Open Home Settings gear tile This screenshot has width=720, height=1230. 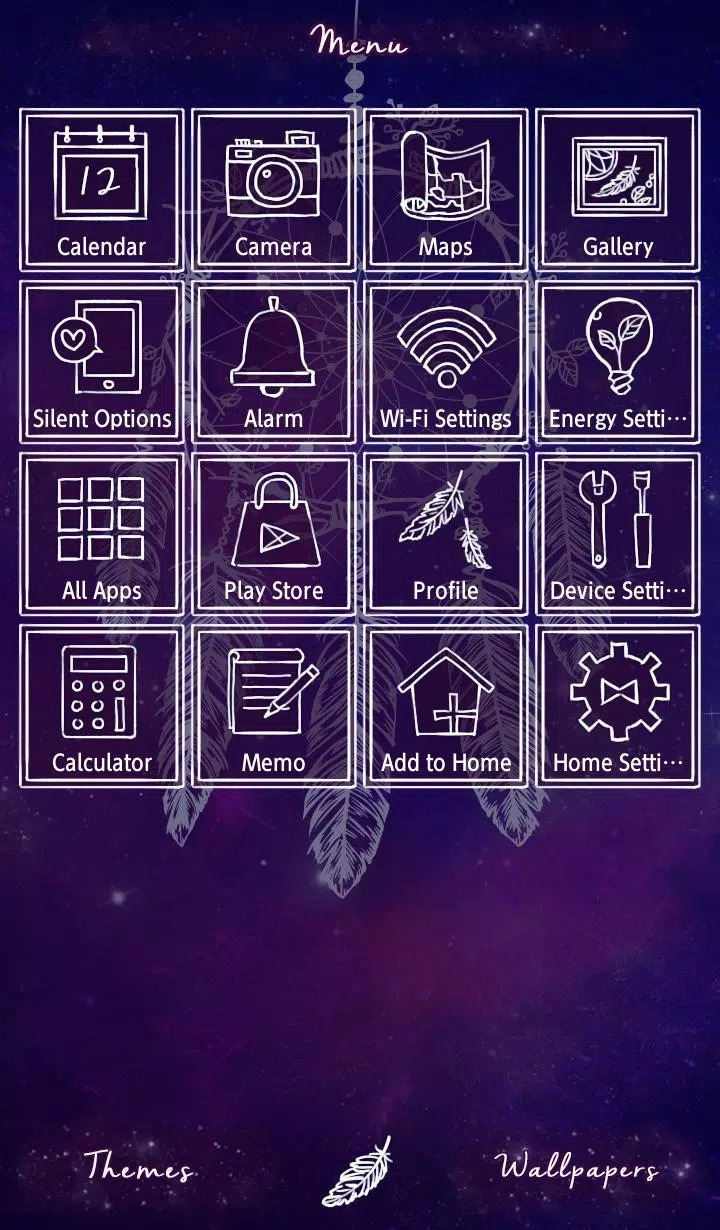coord(618,706)
